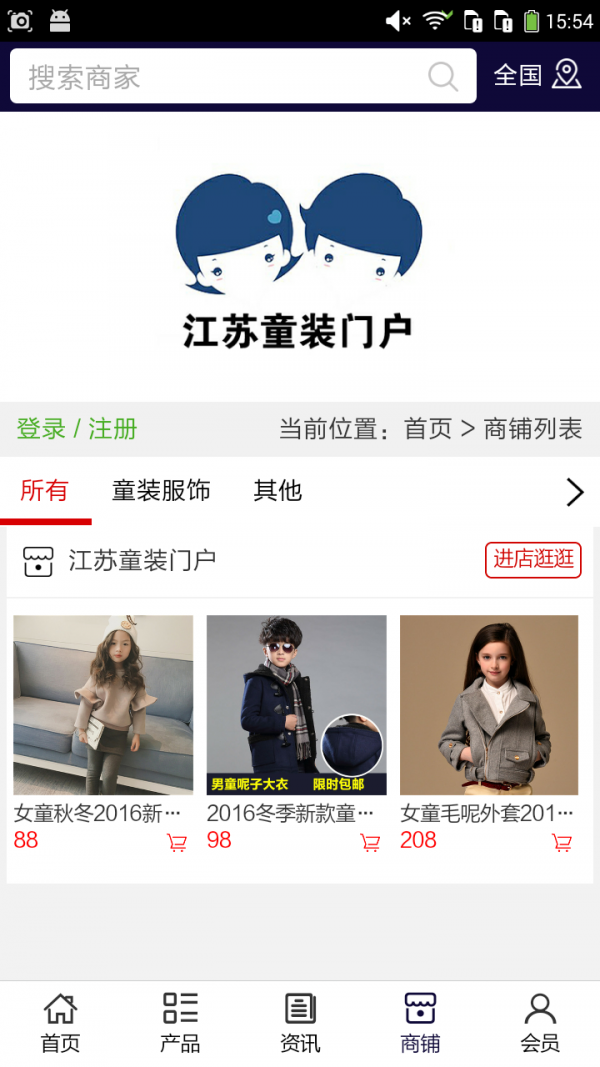Go to 产品 bottom tab
Viewport: 600px width, 1067px height.
pyautogui.click(x=180, y=1022)
